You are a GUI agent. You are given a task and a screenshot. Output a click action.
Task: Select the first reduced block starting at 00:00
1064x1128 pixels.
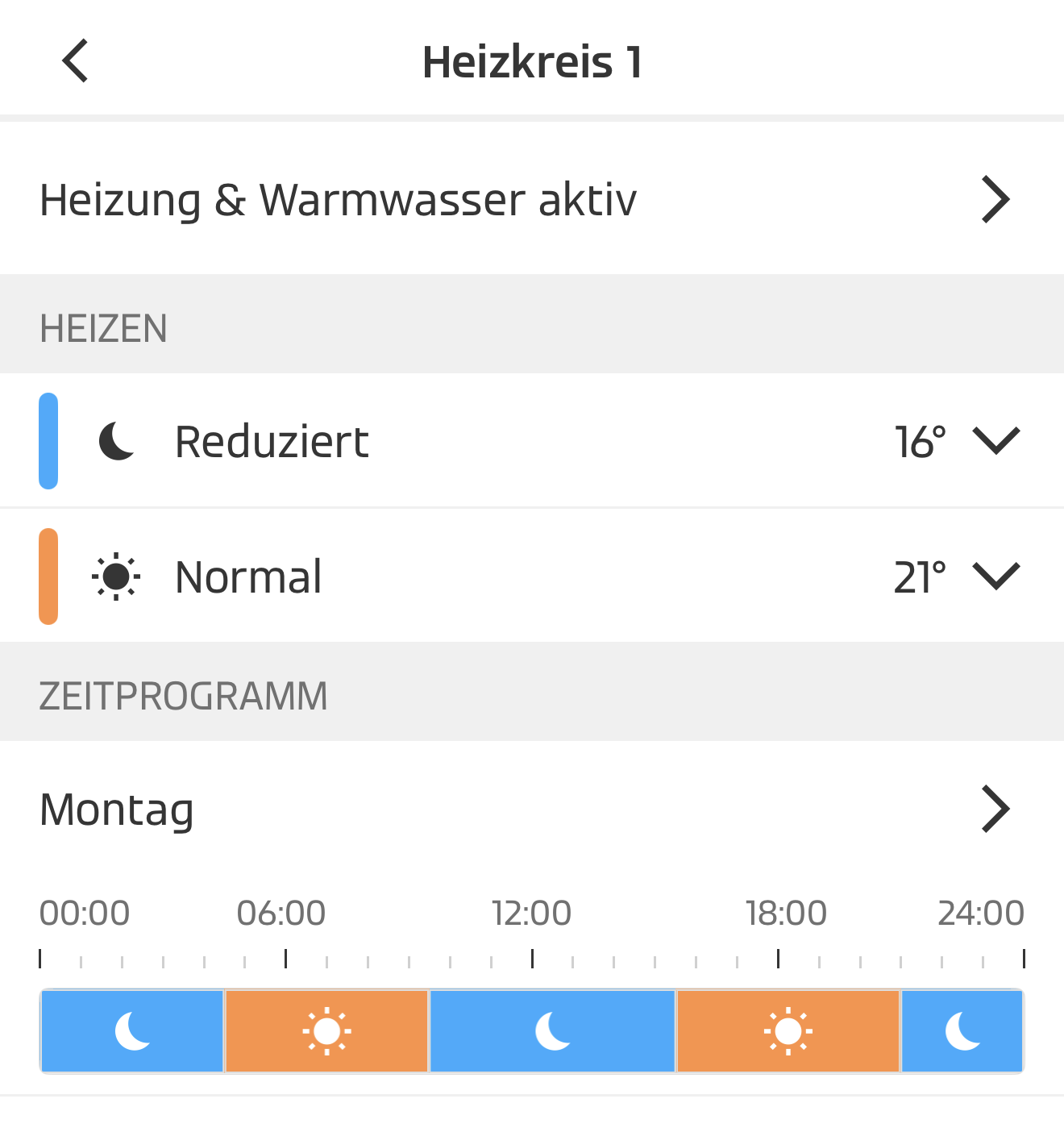tap(132, 1031)
